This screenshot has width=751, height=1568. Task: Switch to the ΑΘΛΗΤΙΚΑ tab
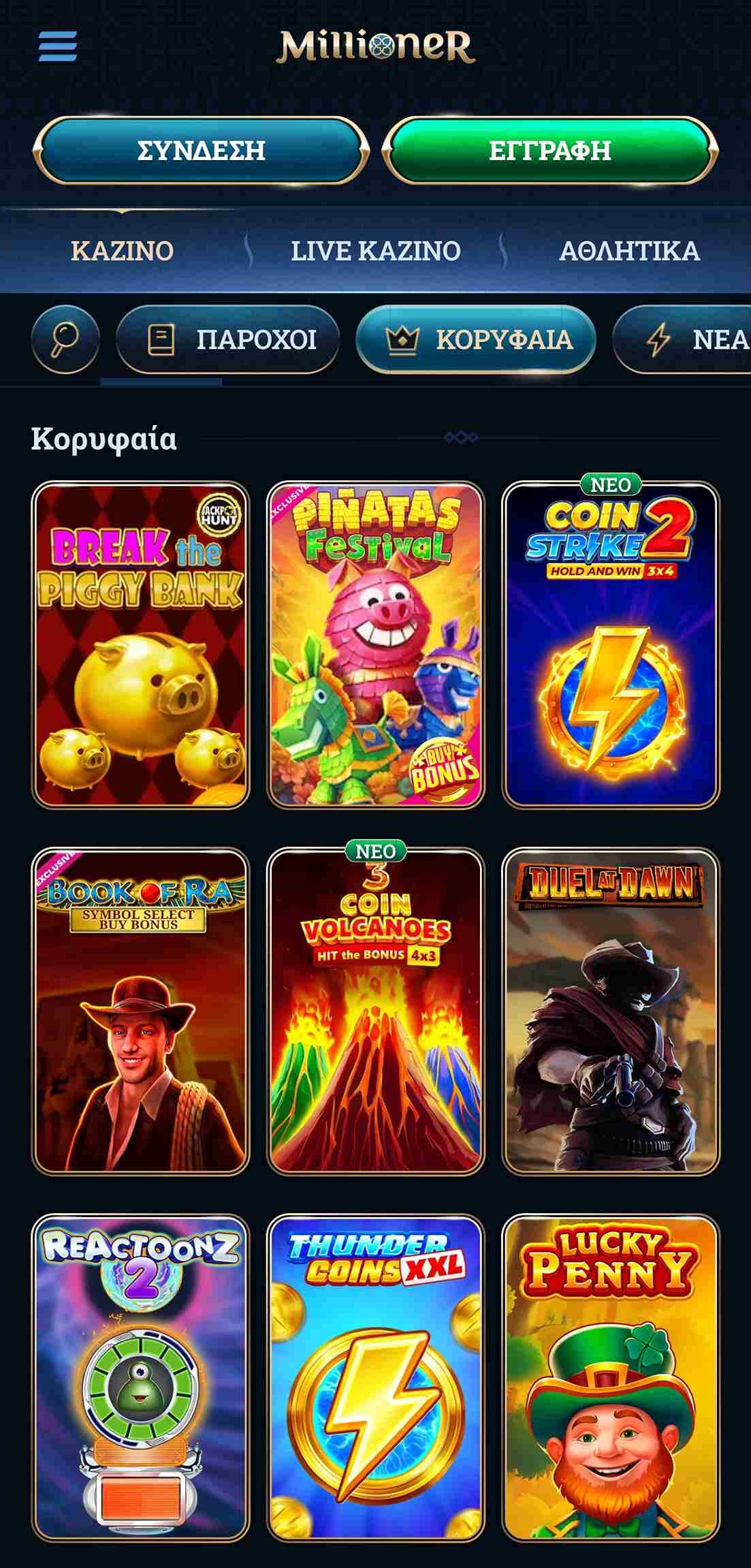tap(629, 251)
